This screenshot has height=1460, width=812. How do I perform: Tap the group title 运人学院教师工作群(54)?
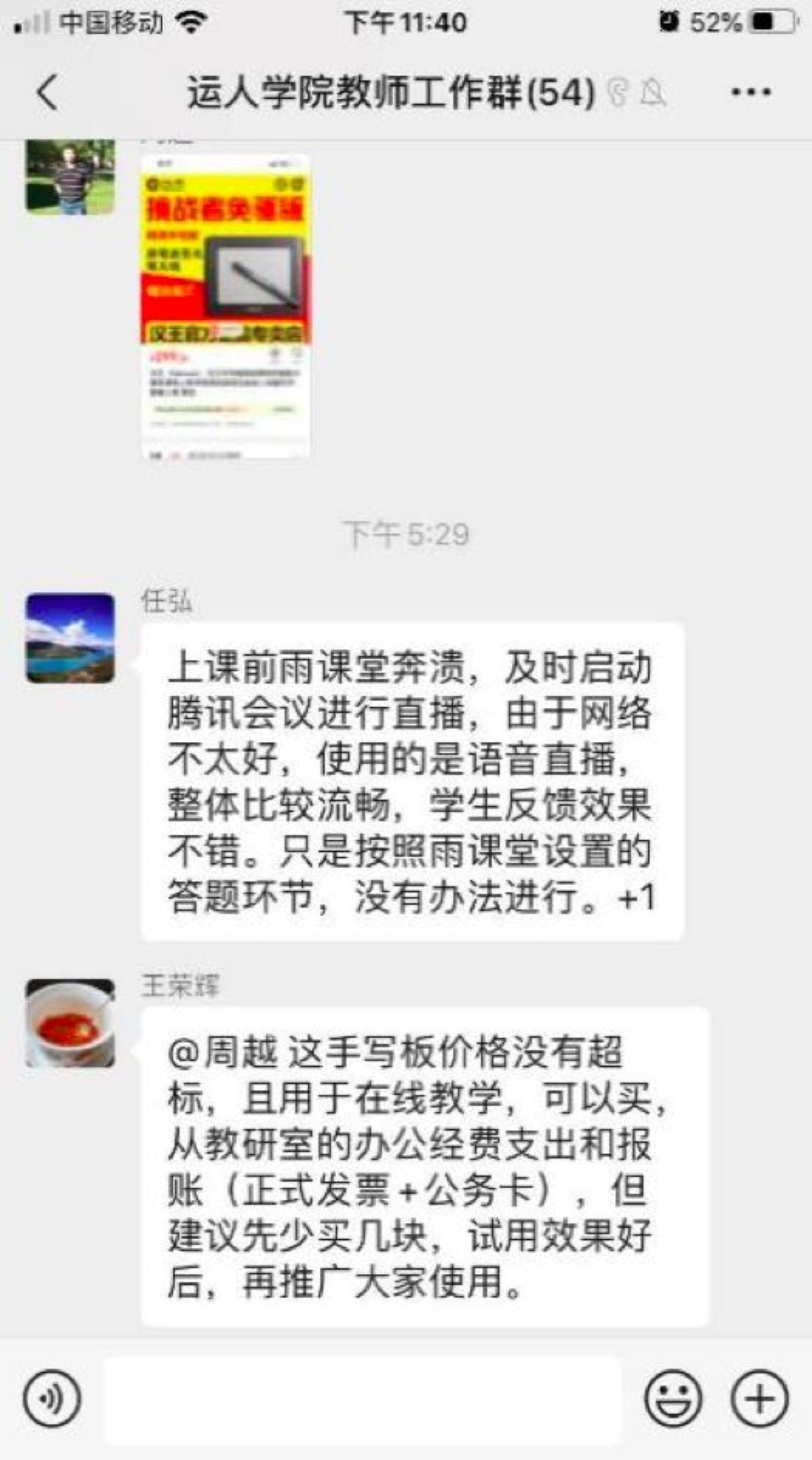pyautogui.click(x=391, y=93)
